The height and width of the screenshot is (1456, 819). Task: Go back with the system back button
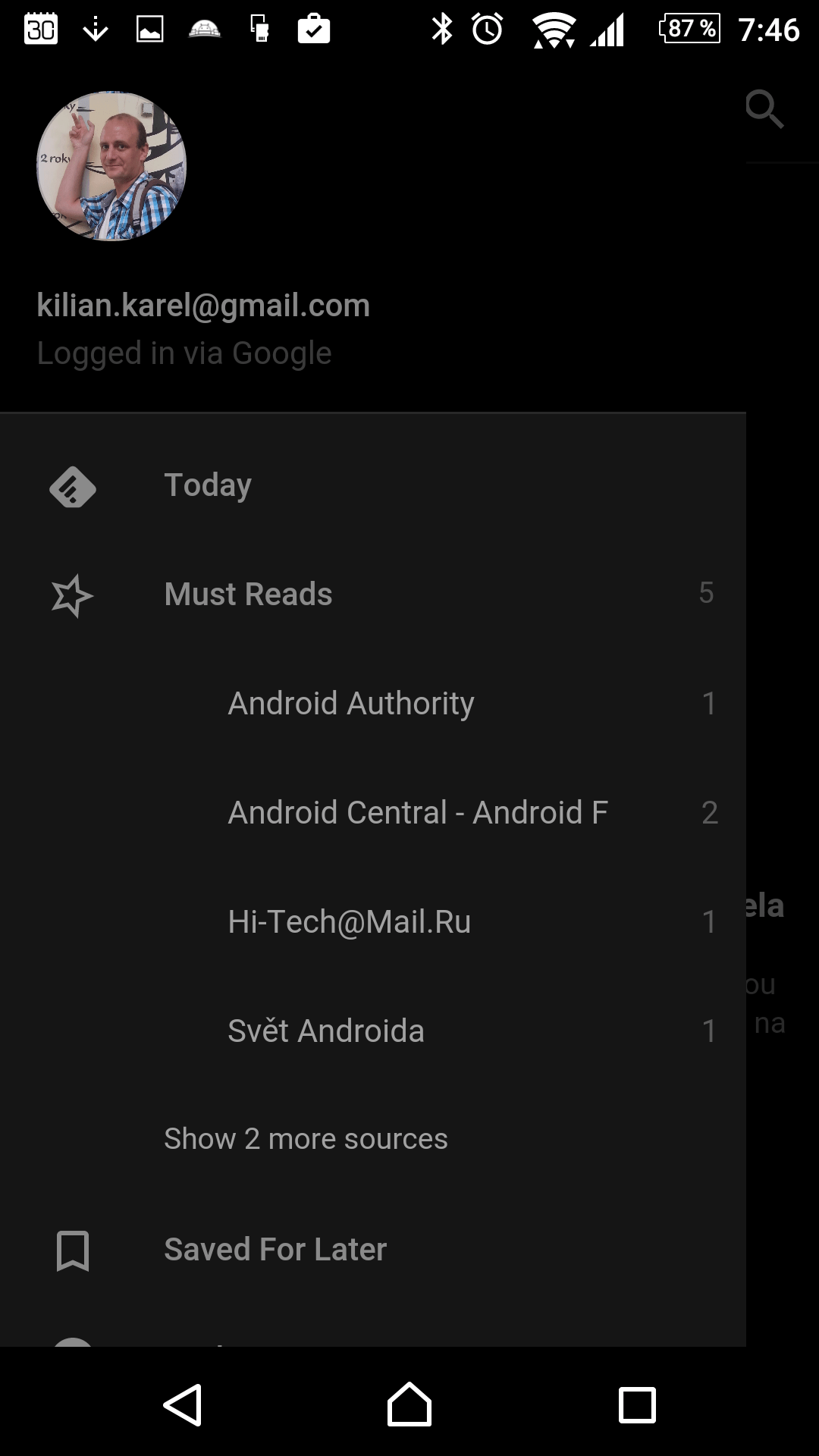coord(183,1405)
